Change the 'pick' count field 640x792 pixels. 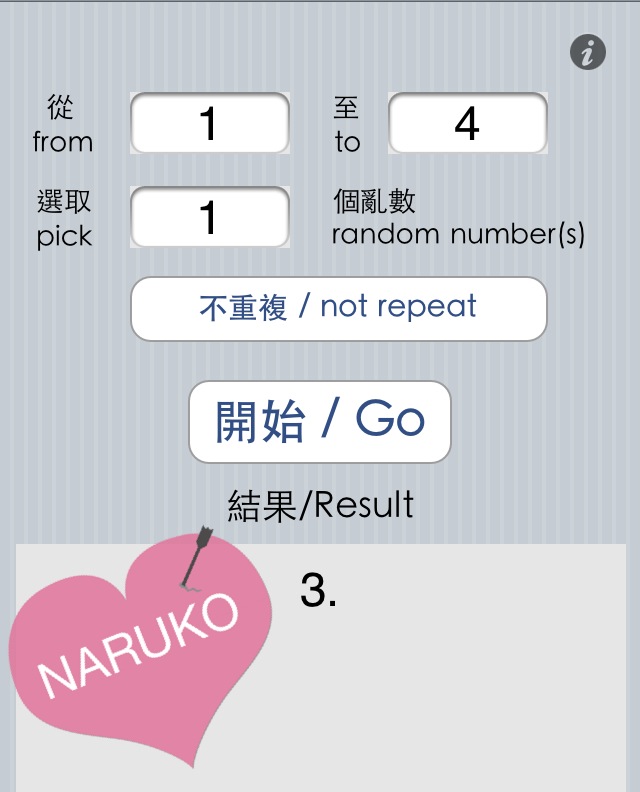(210, 217)
